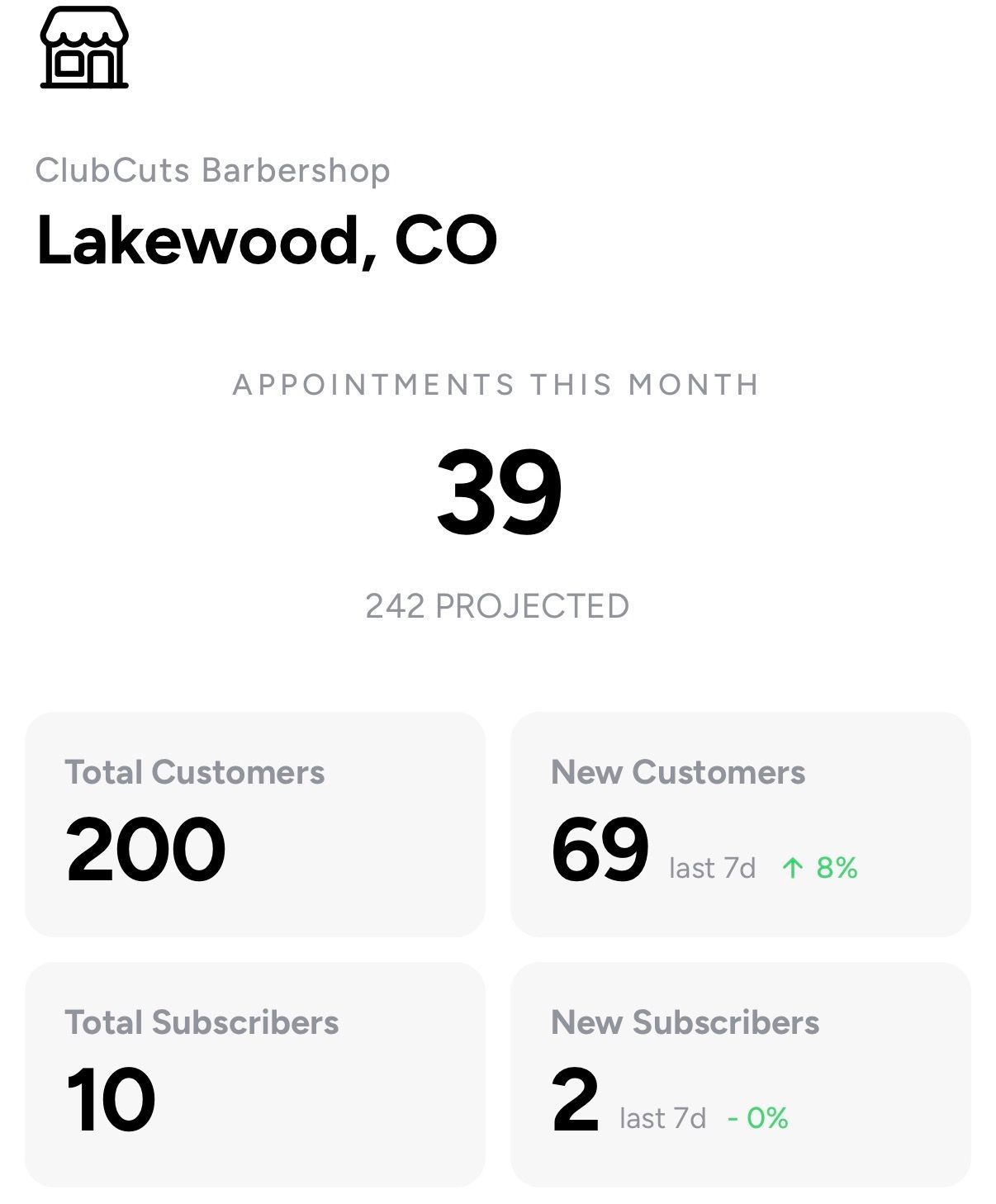Screen dimensions: 996x1204
Task: Open the Total Subscribers card
Action: tap(254, 1074)
